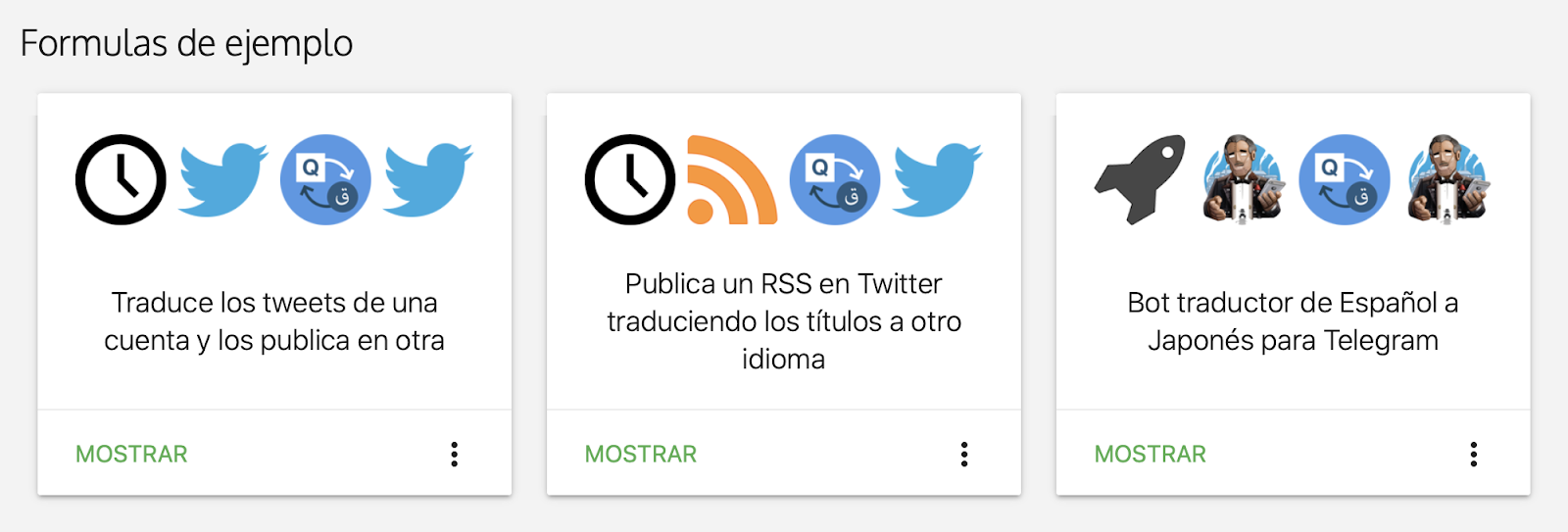Tap MOSTRAR on the tweet translation formula

[x=131, y=454]
